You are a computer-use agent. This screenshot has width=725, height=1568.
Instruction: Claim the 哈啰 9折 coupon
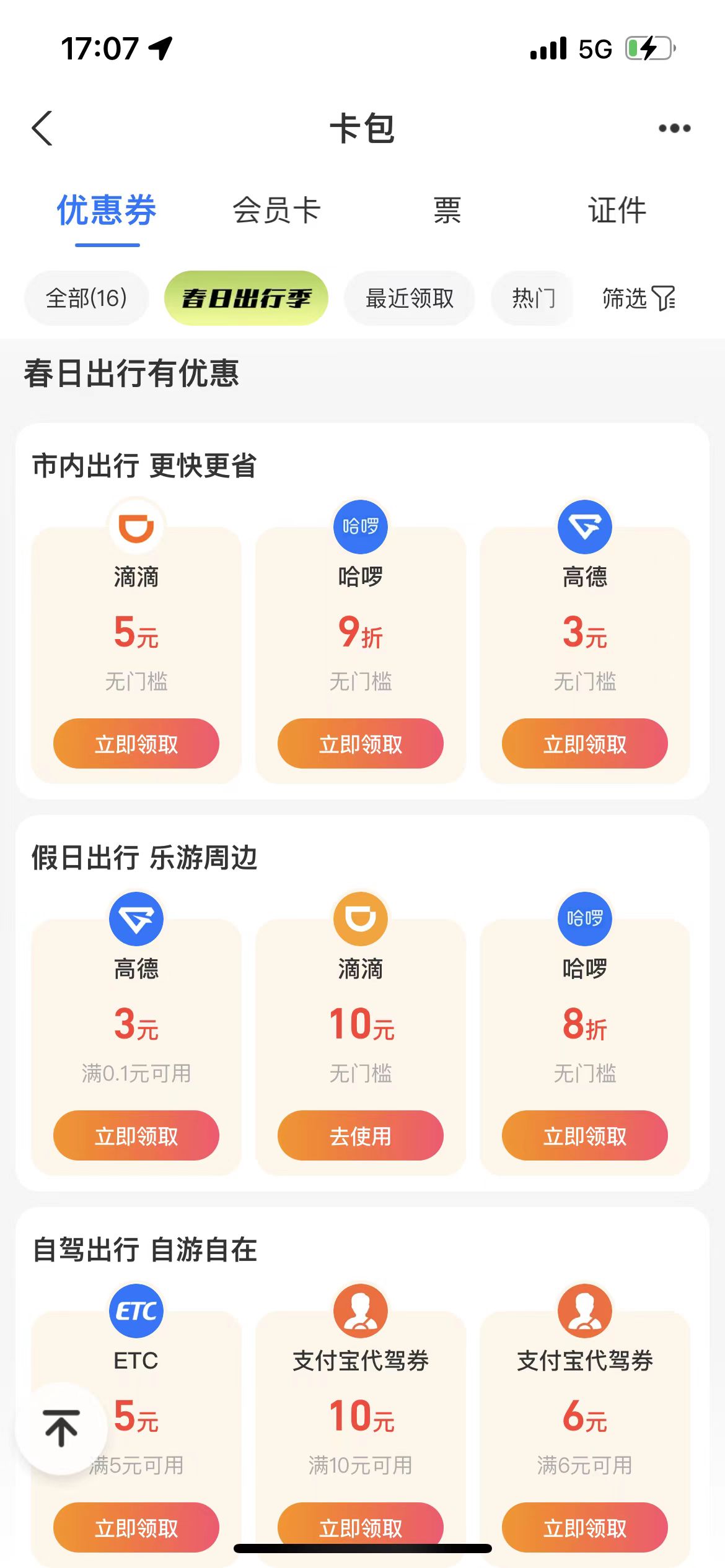click(361, 744)
